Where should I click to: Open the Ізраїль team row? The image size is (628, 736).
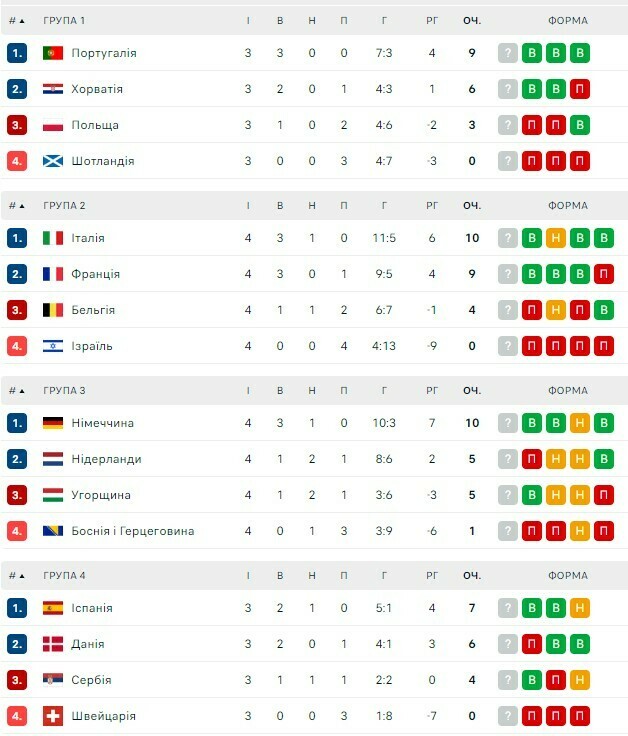coord(92,346)
